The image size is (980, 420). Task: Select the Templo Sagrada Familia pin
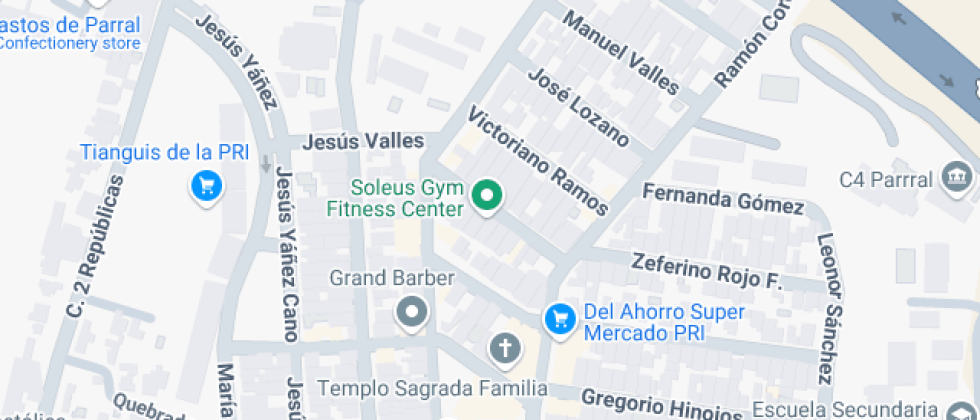[x=505, y=349]
